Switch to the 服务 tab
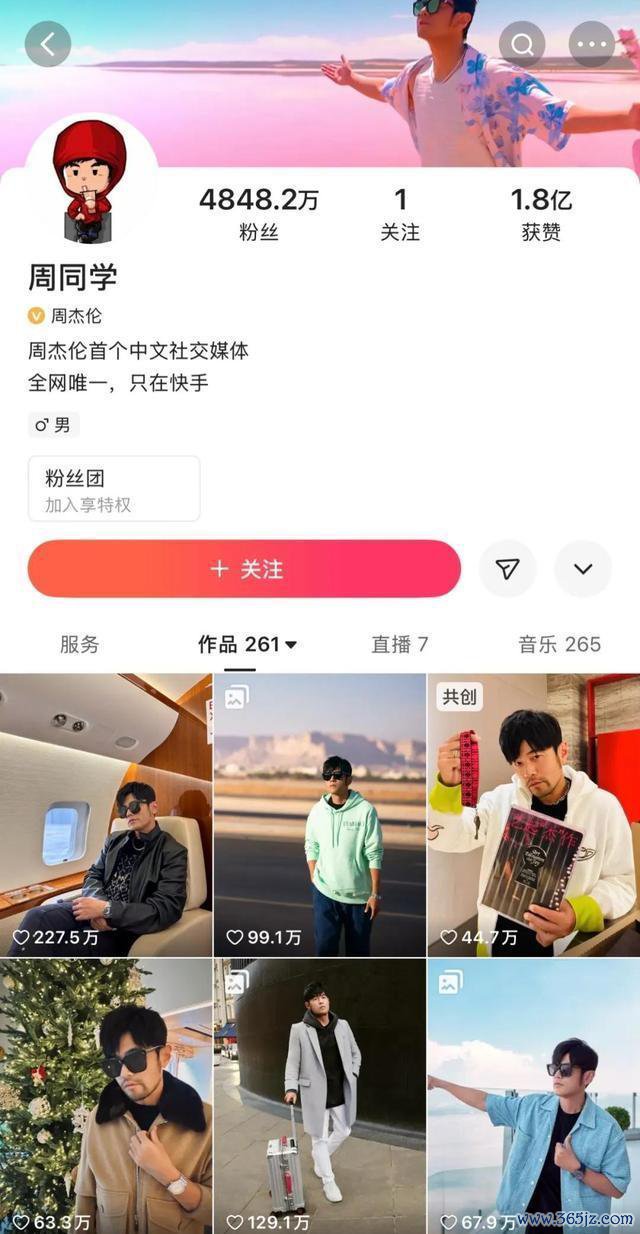640x1234 pixels. click(80, 644)
